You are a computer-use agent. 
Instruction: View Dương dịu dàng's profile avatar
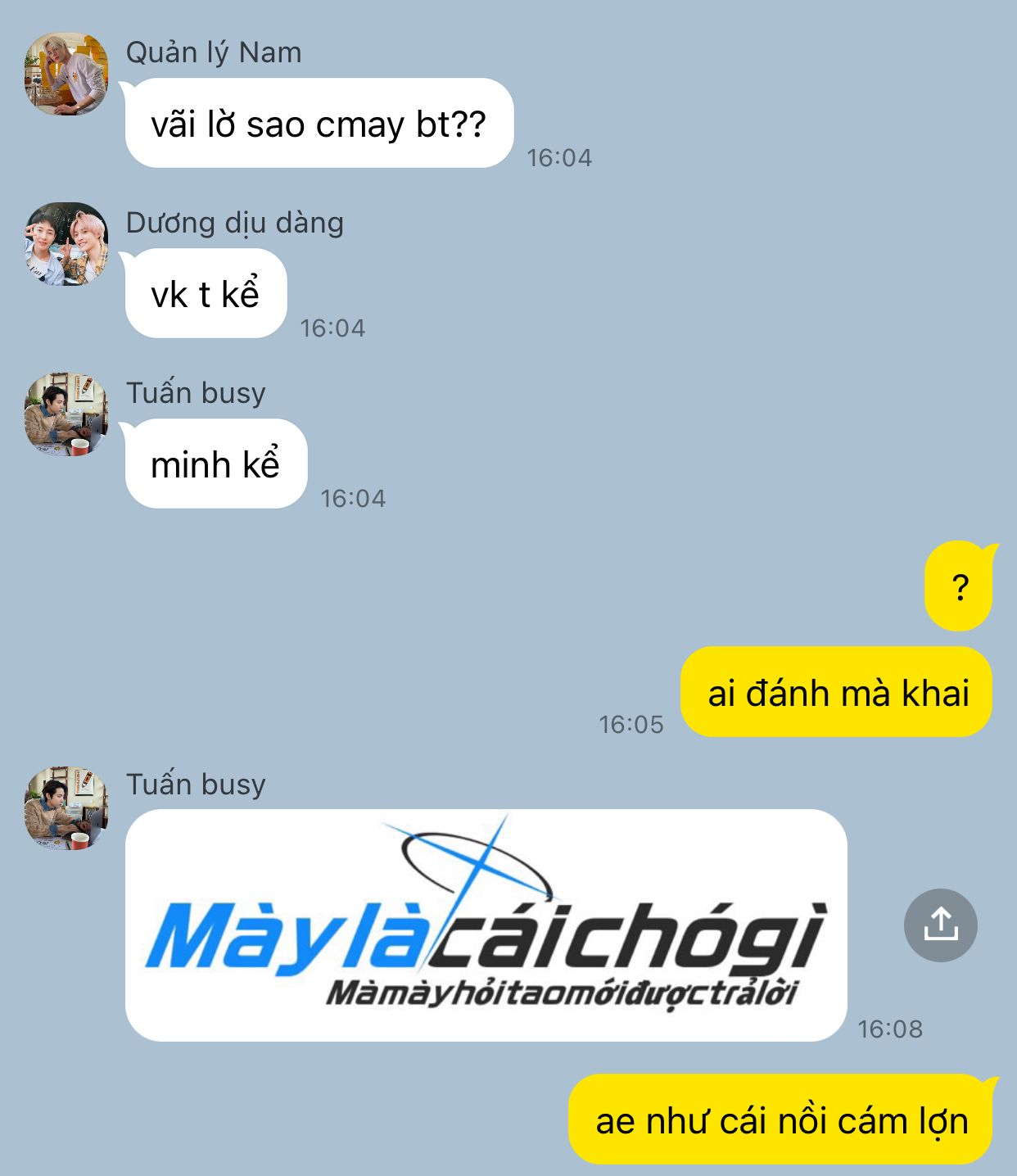click(66, 244)
